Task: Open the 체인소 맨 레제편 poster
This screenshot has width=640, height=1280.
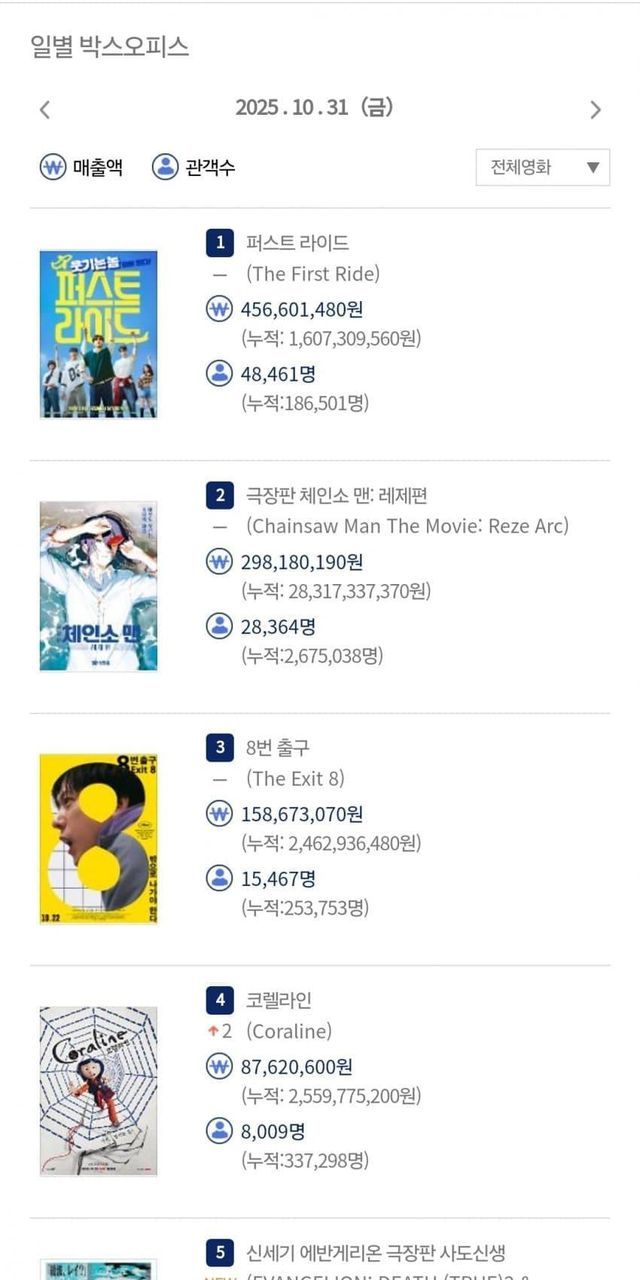Action: pos(98,586)
